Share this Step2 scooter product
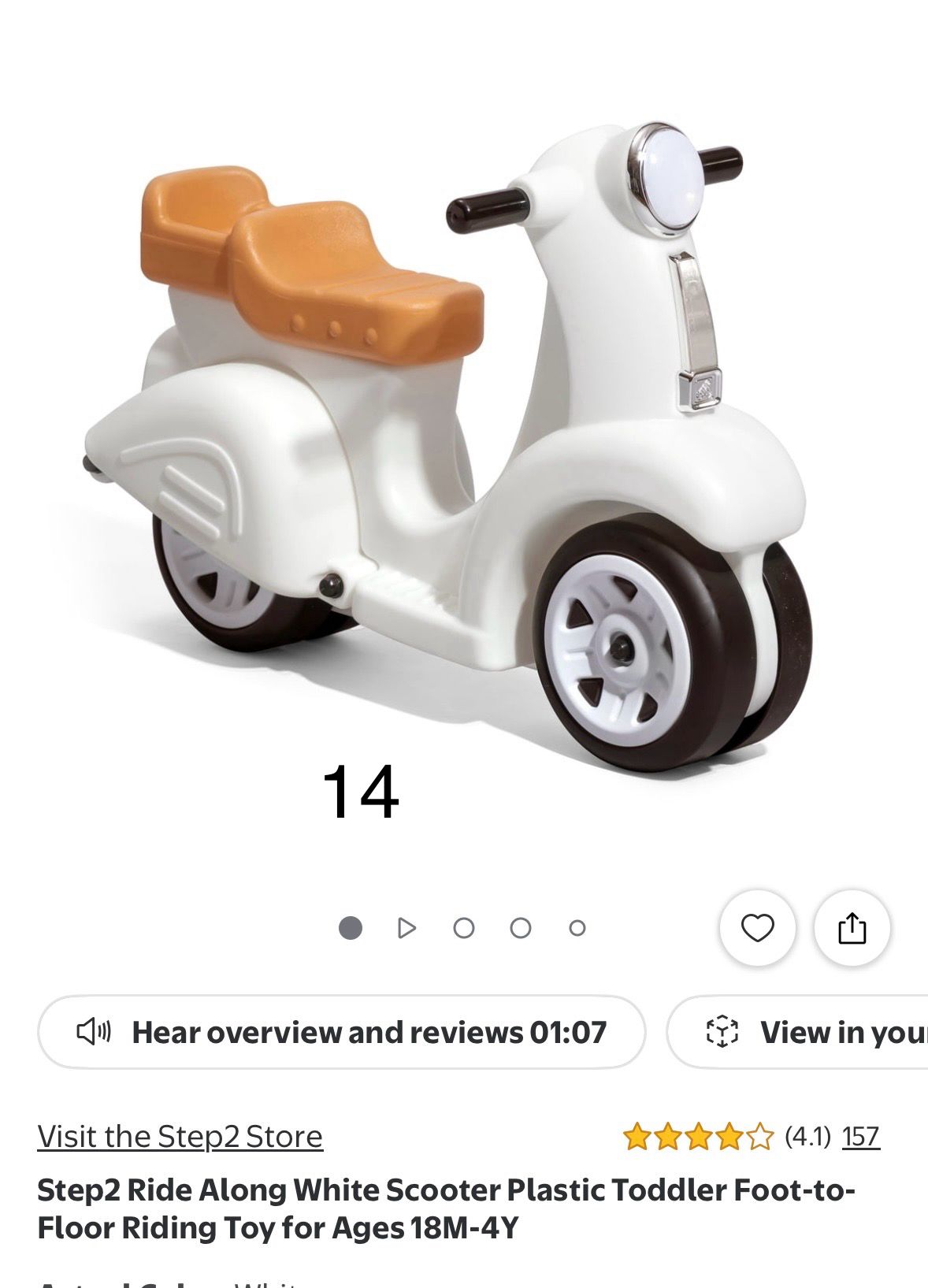The width and height of the screenshot is (928, 1288). point(852,928)
